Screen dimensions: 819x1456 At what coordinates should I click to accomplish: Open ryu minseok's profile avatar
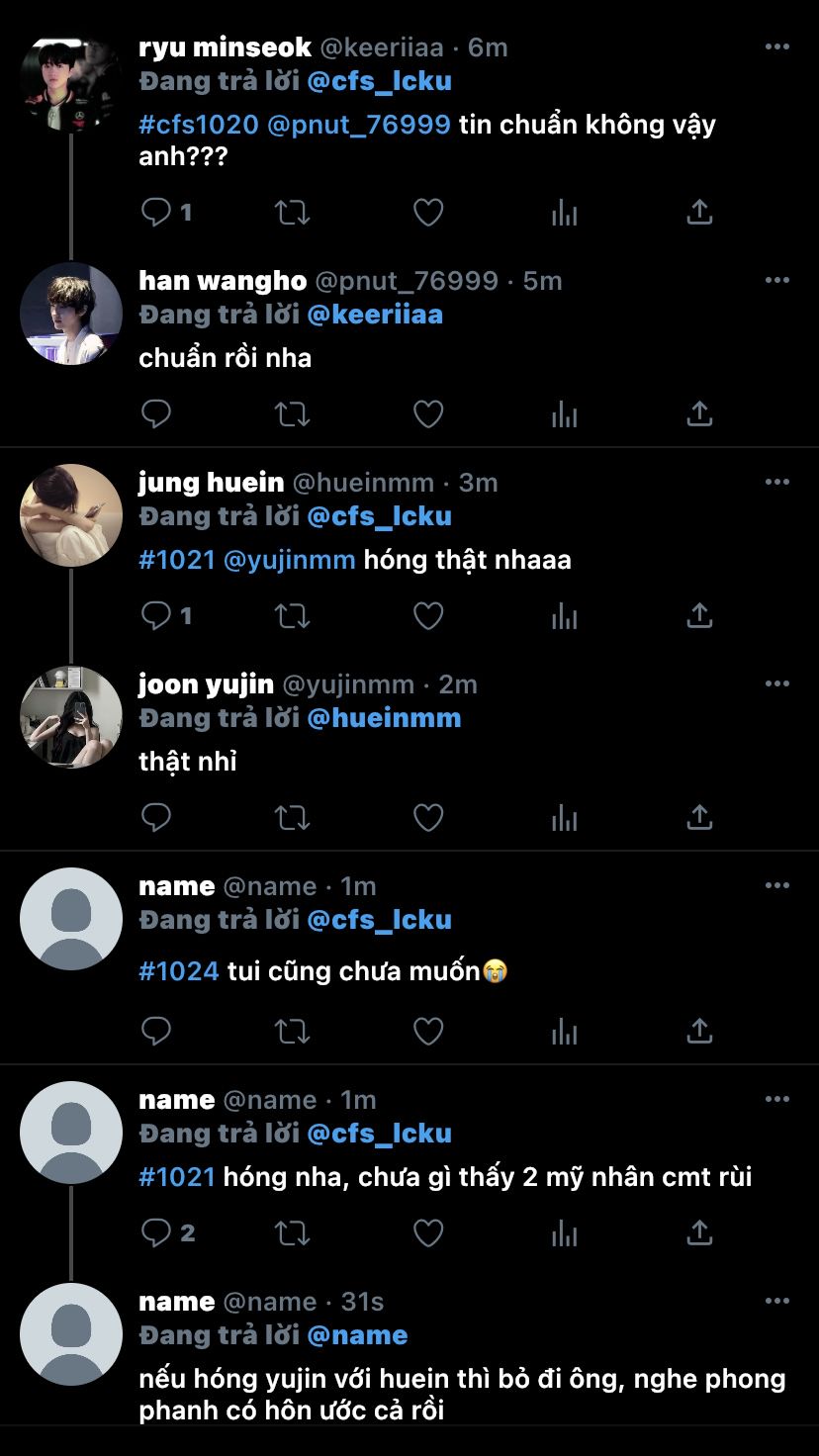tap(71, 83)
